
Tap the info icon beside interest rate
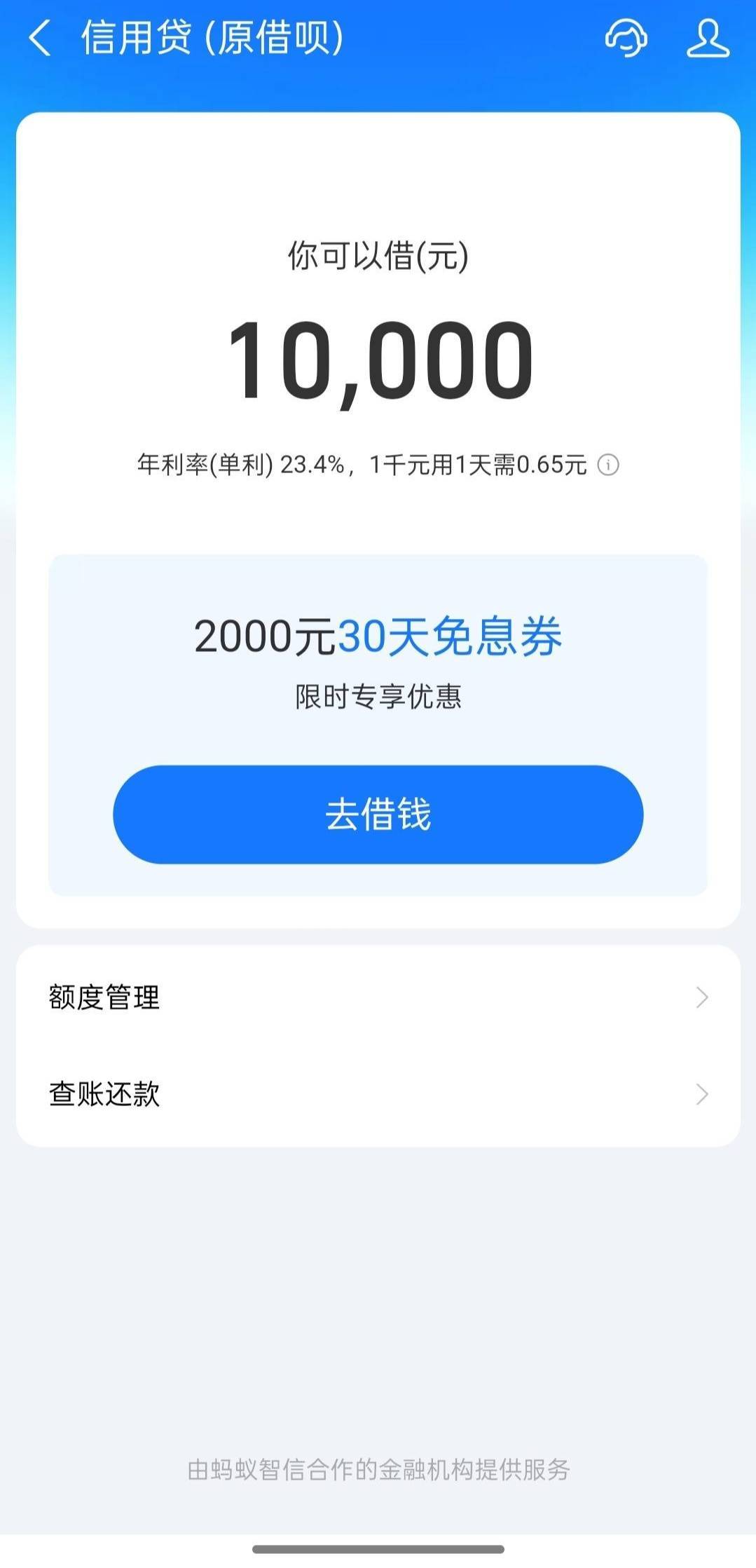point(608,465)
